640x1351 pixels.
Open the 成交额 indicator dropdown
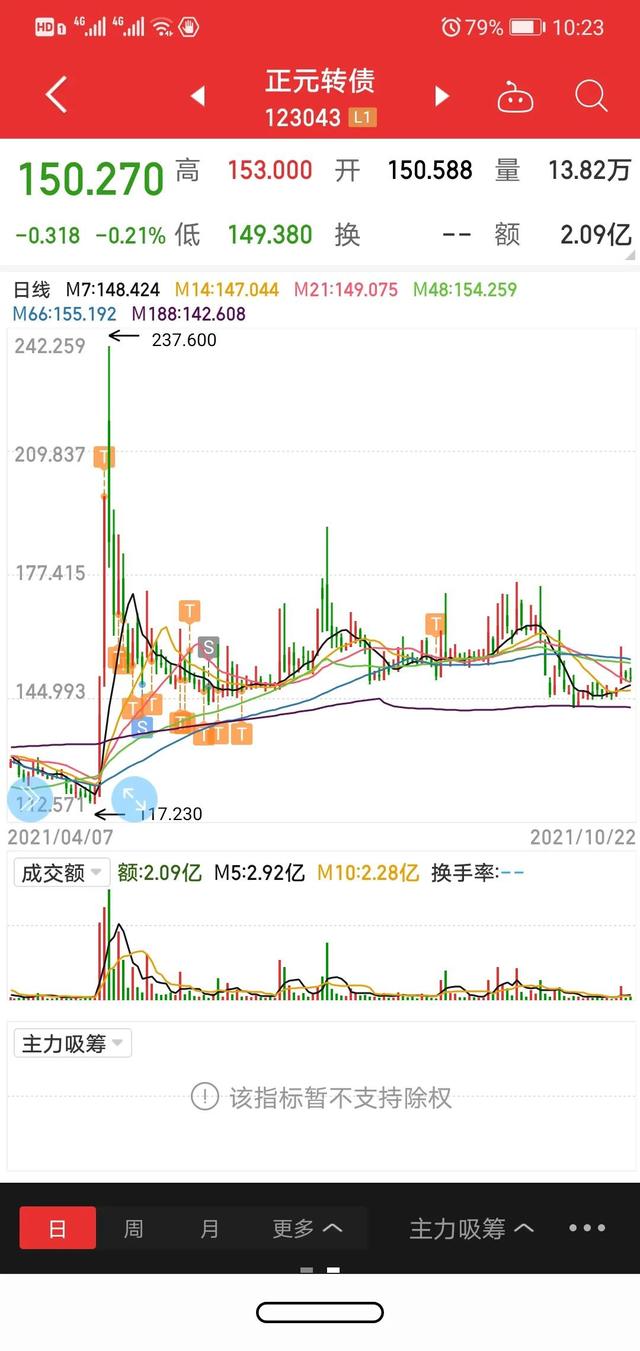pos(60,872)
